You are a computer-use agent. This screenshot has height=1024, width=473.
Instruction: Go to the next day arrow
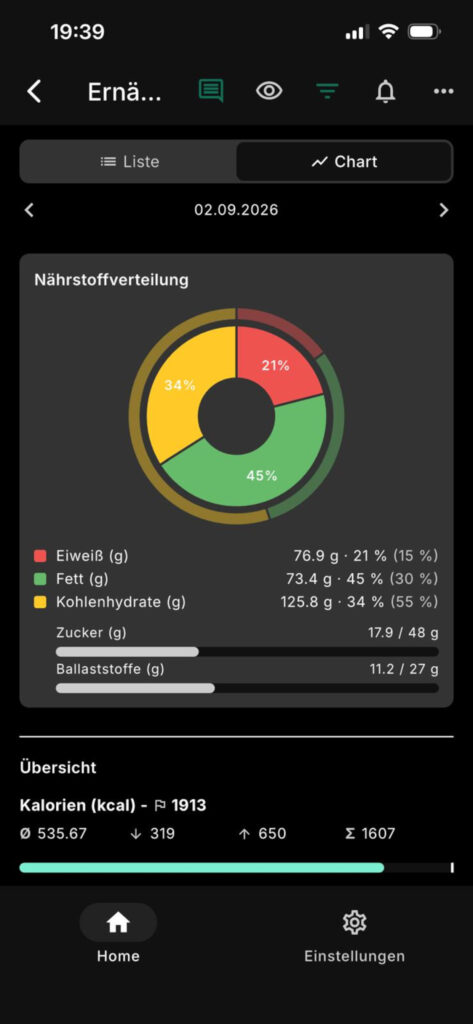pyautogui.click(x=444, y=210)
